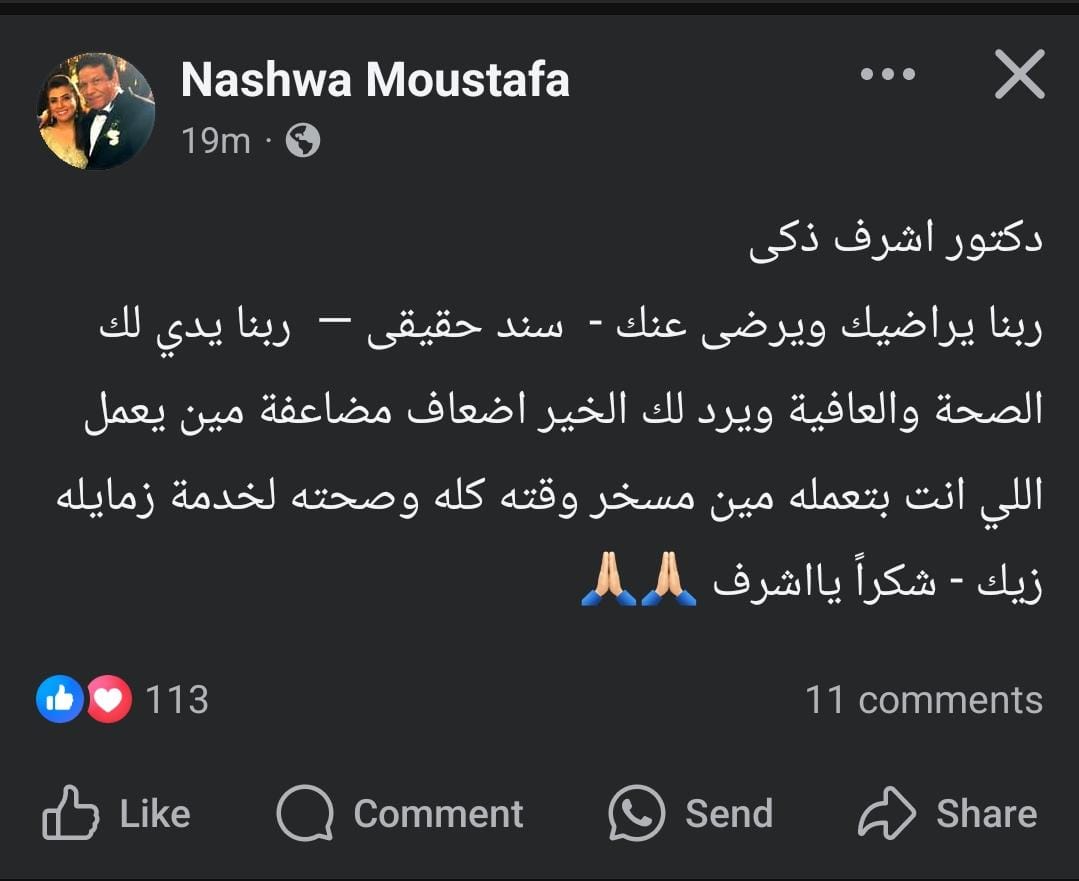
Task: See who reacted with 113 reactions
Action: [122, 699]
